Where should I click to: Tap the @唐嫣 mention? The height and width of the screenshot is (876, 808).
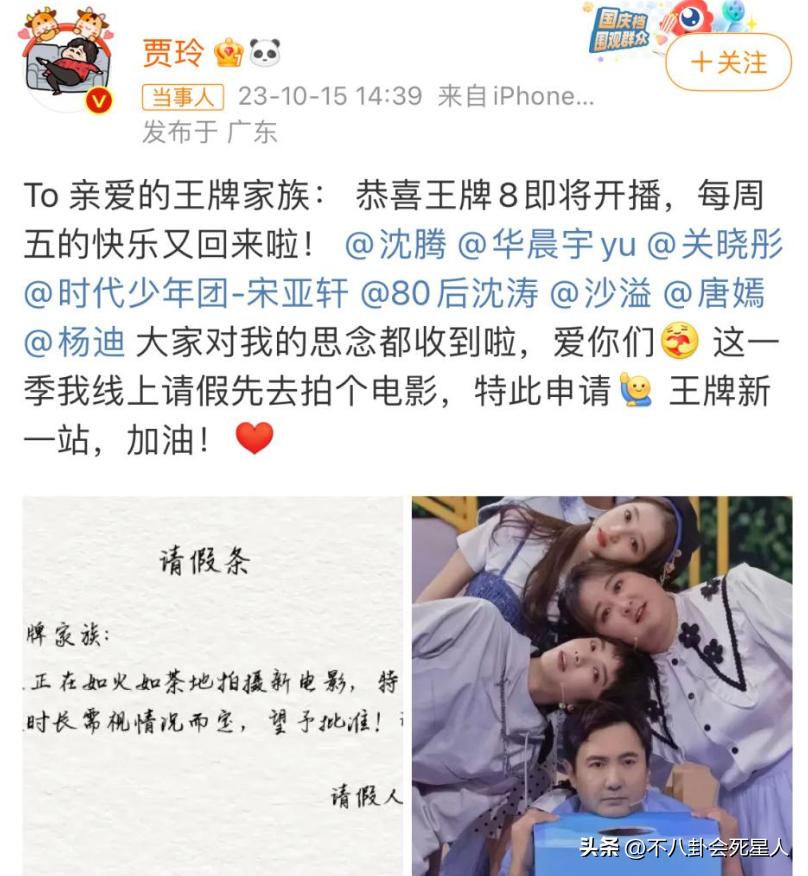point(715,293)
